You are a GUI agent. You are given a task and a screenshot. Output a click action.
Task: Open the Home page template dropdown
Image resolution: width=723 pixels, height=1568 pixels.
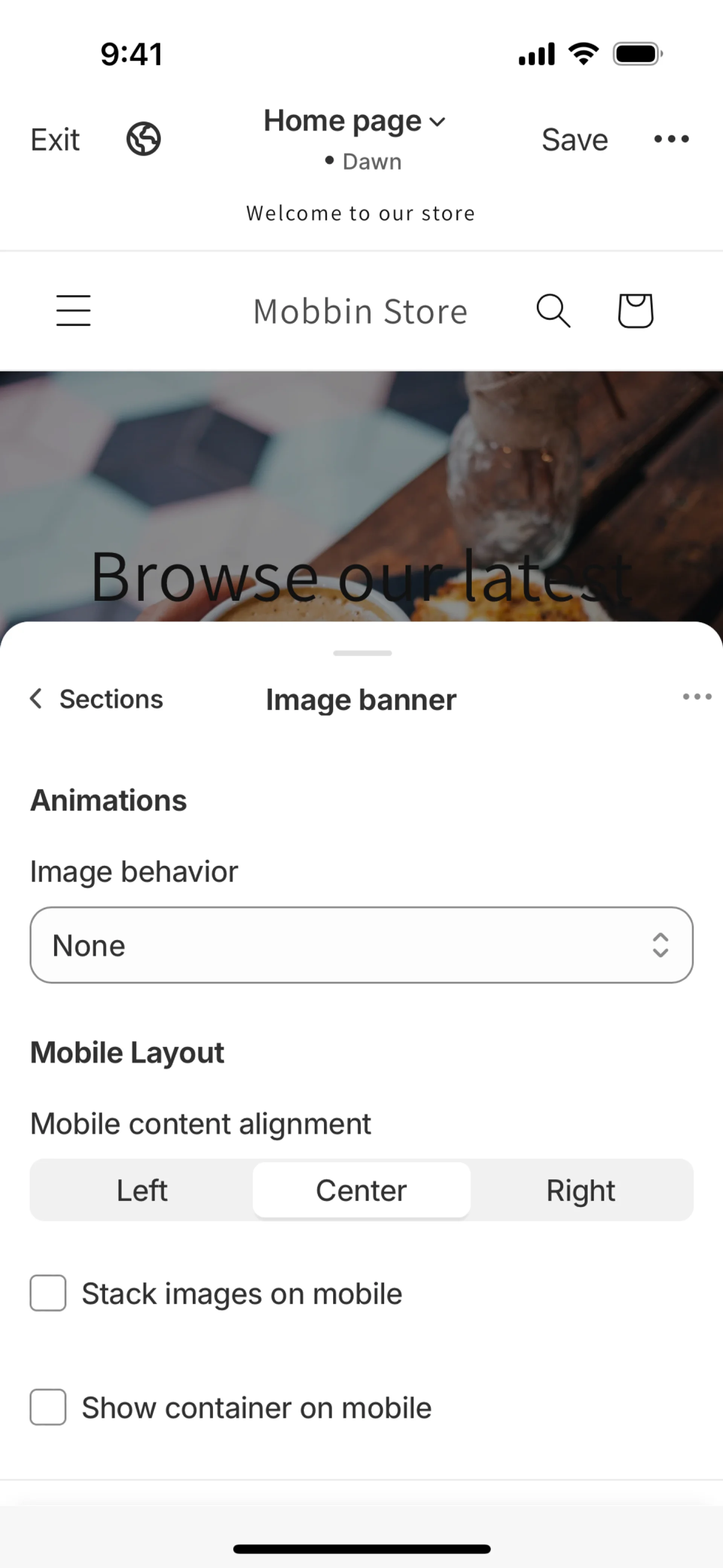(355, 121)
